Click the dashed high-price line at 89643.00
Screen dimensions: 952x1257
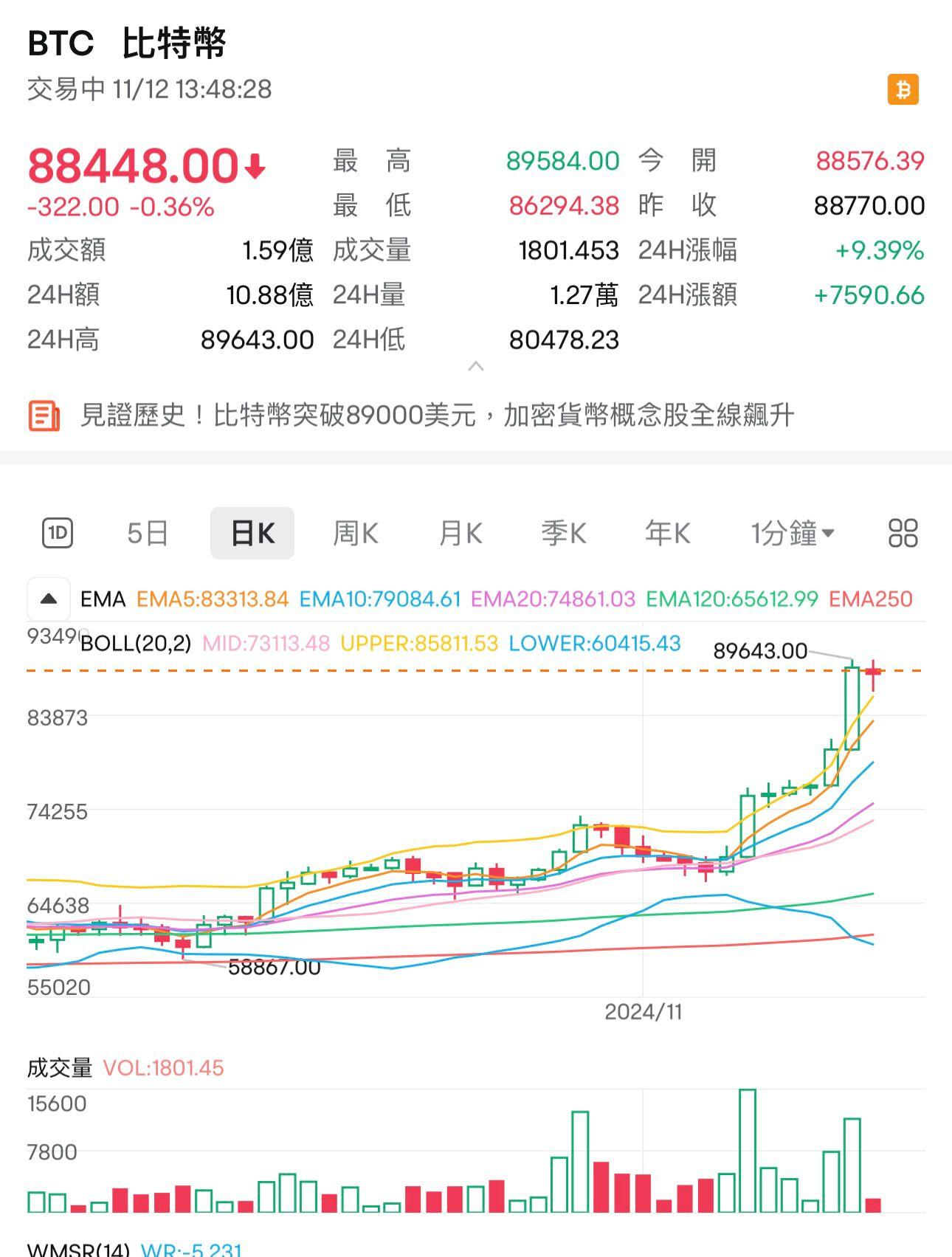tap(443, 670)
